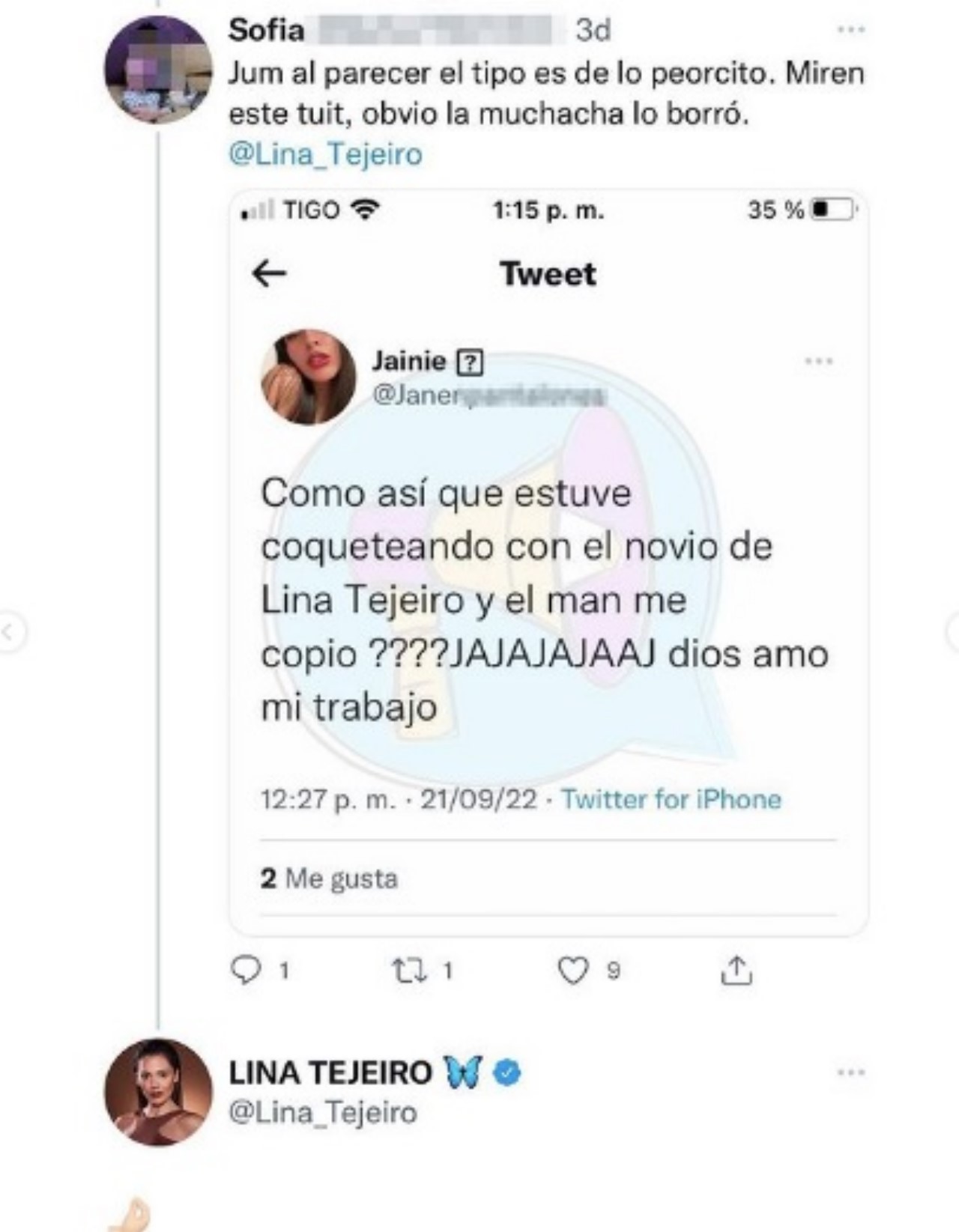Retweet Sofia's tweet
This screenshot has height=1232, width=959.
[x=410, y=971]
